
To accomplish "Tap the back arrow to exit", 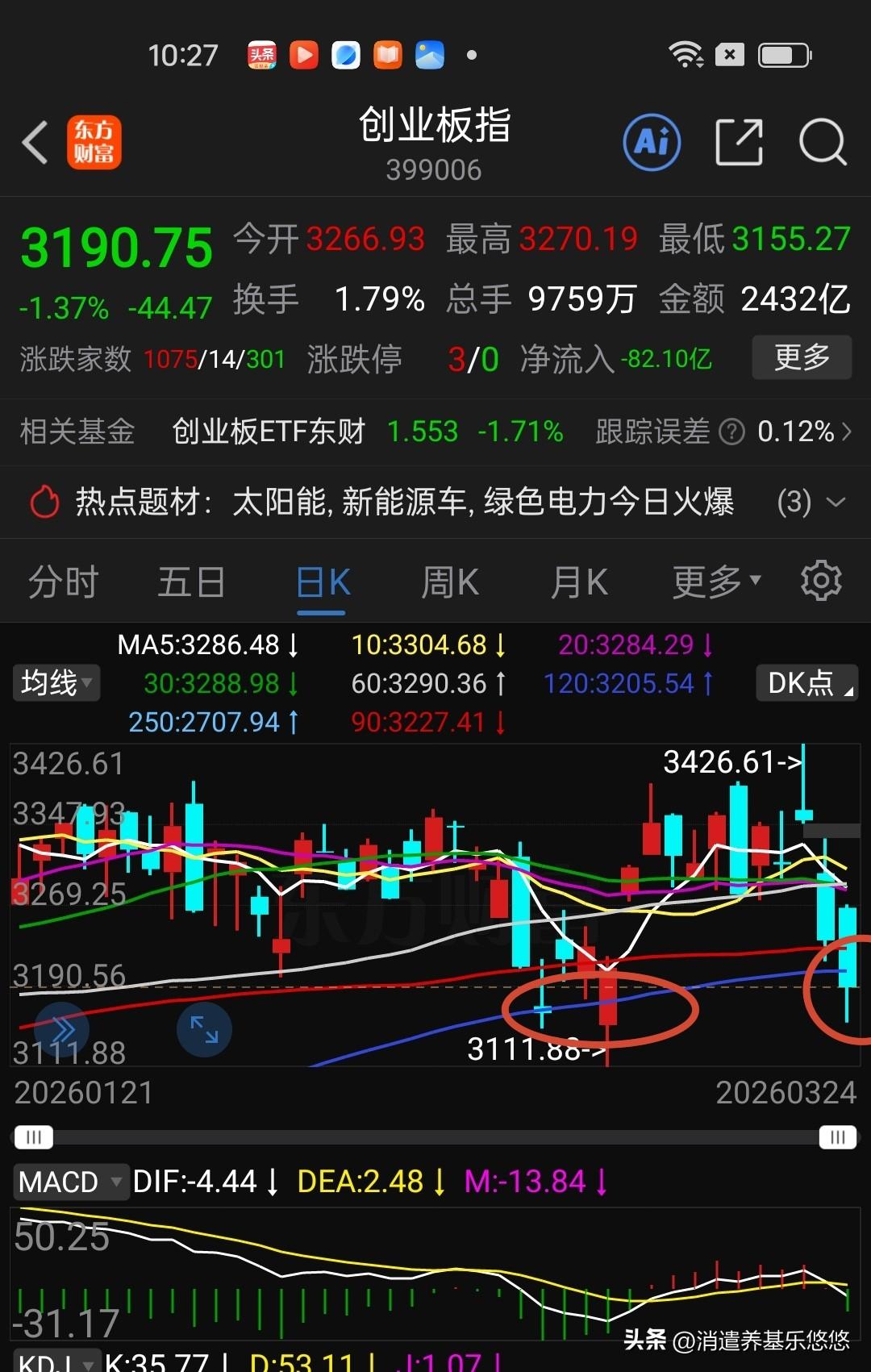I will [34, 141].
